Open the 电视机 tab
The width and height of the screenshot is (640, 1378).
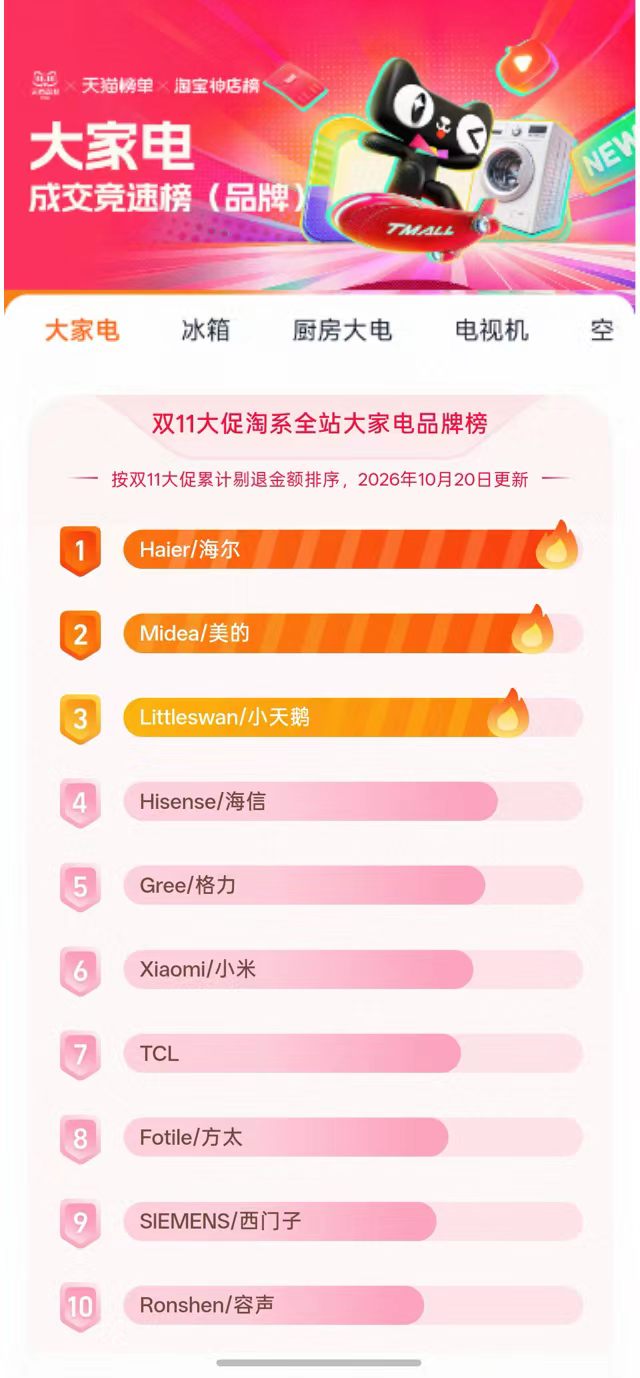491,330
